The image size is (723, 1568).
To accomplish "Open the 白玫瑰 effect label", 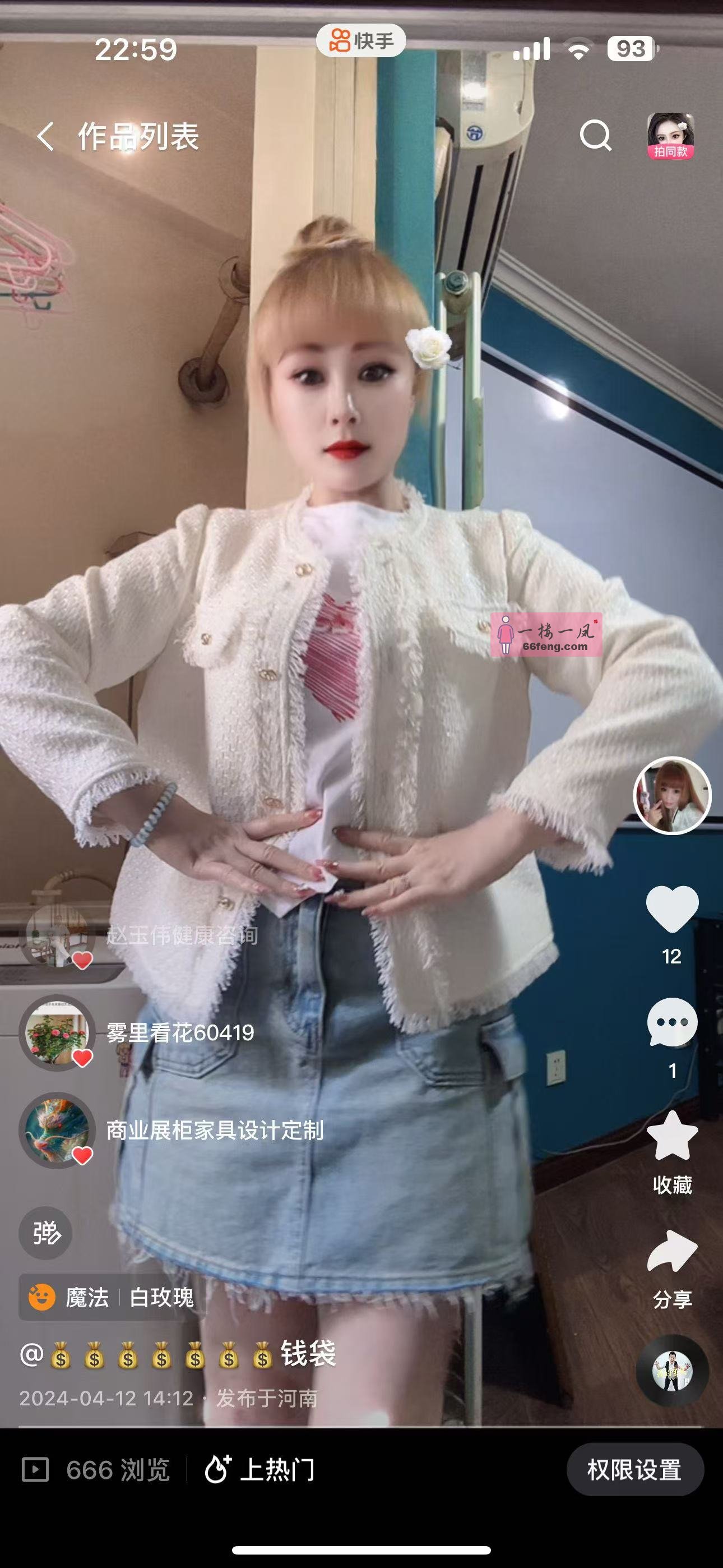I will click(x=162, y=1298).
